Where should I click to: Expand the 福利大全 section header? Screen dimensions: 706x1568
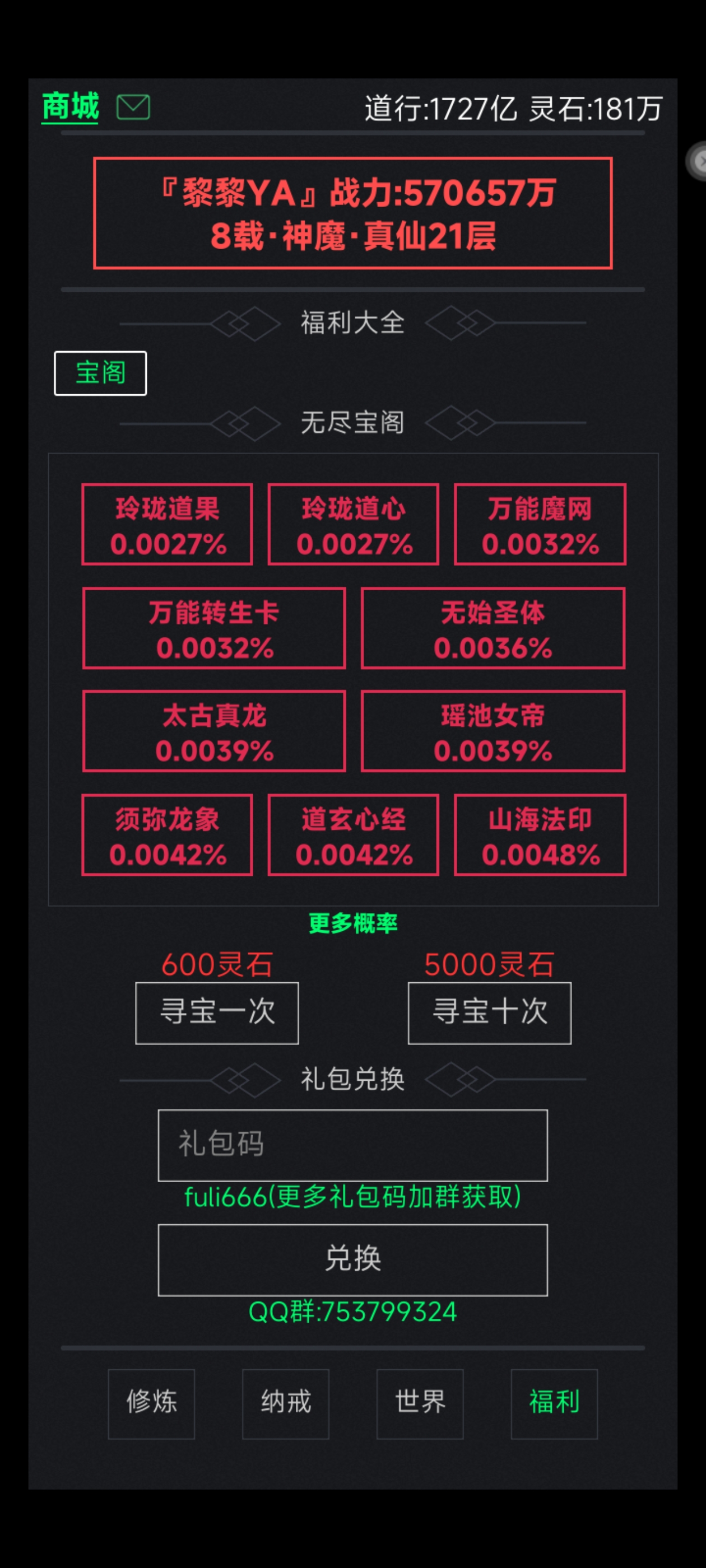point(354,323)
